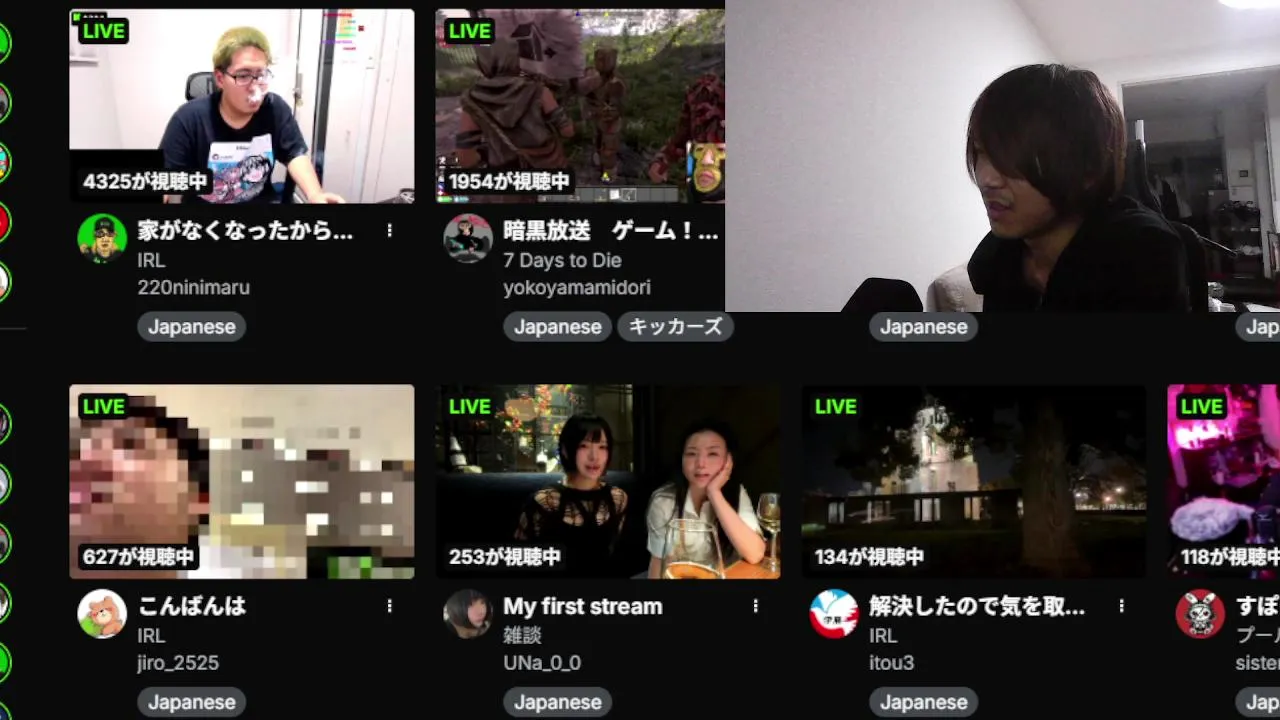Open UNa_0_0's profile avatar

pos(468,614)
